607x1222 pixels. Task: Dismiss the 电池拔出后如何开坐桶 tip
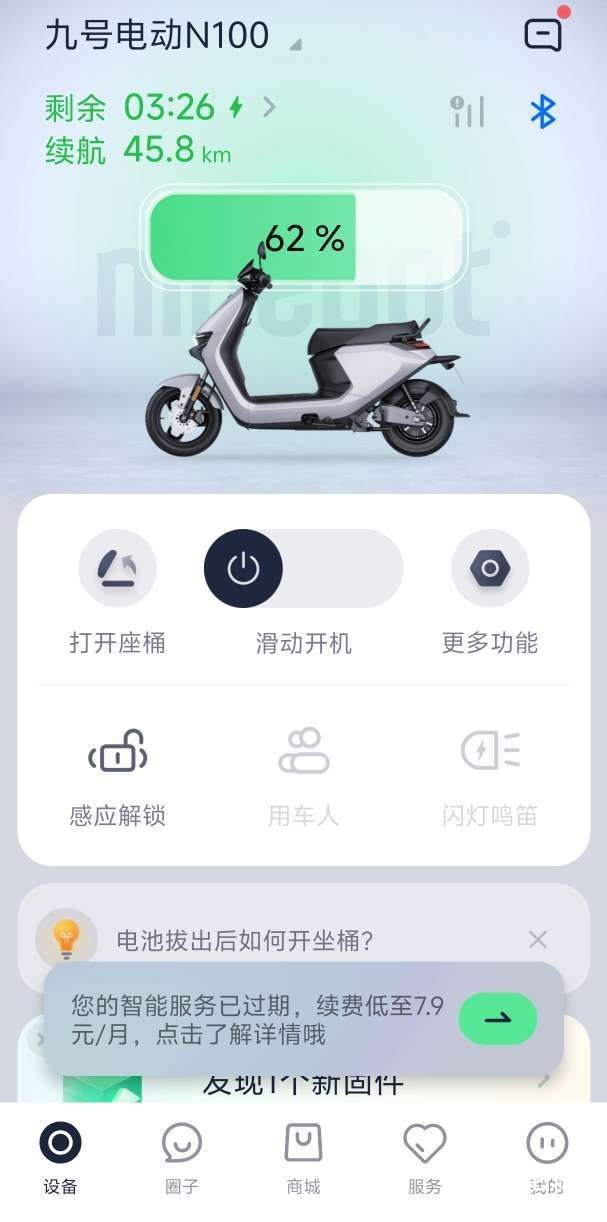point(538,939)
